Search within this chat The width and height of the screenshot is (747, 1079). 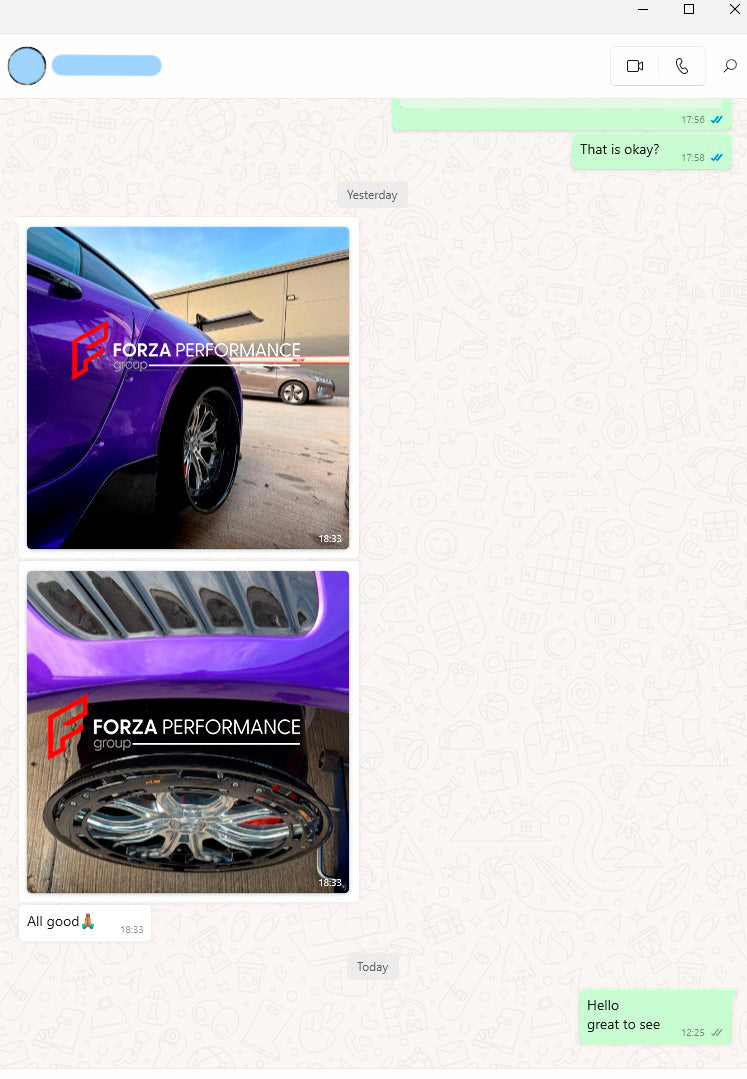730,66
